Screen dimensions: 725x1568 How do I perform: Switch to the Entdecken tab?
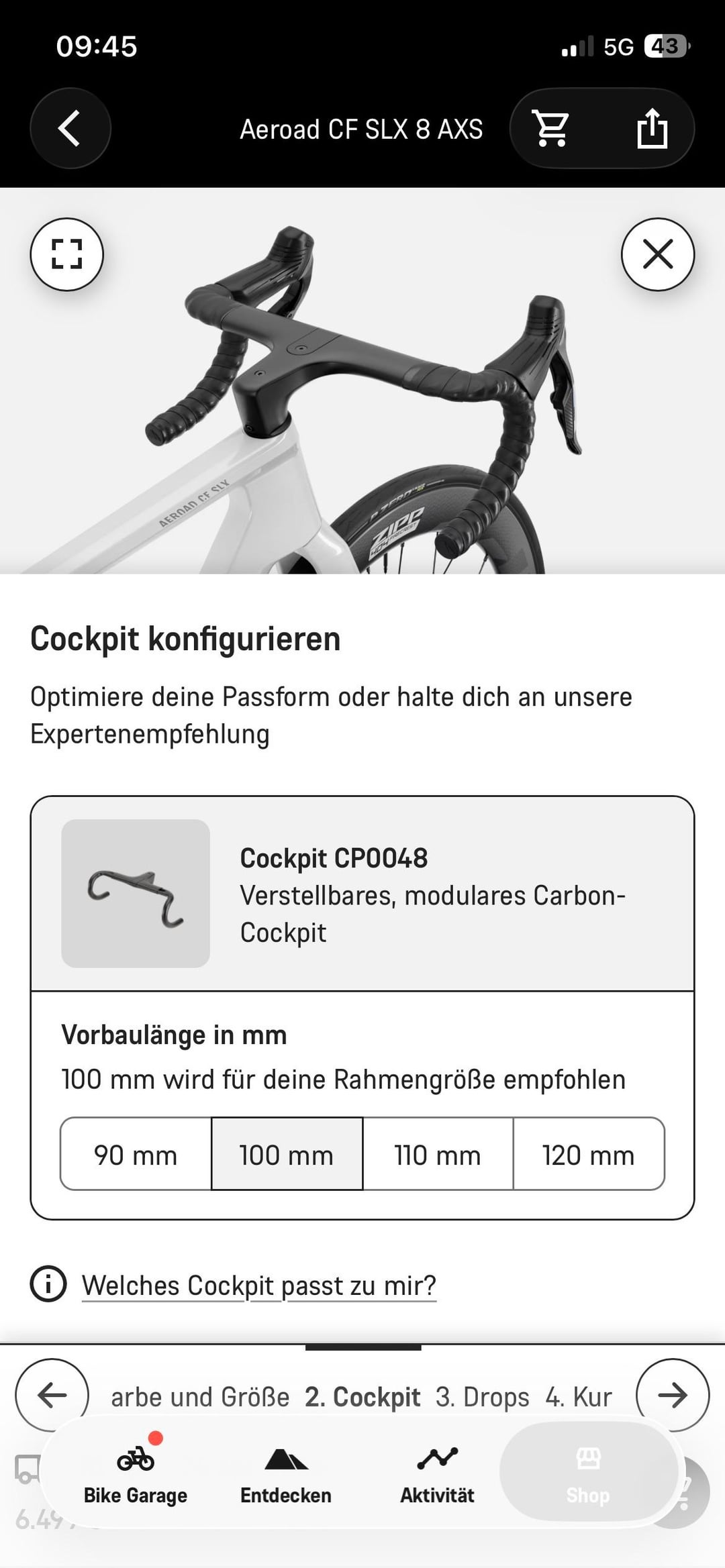point(286,1475)
